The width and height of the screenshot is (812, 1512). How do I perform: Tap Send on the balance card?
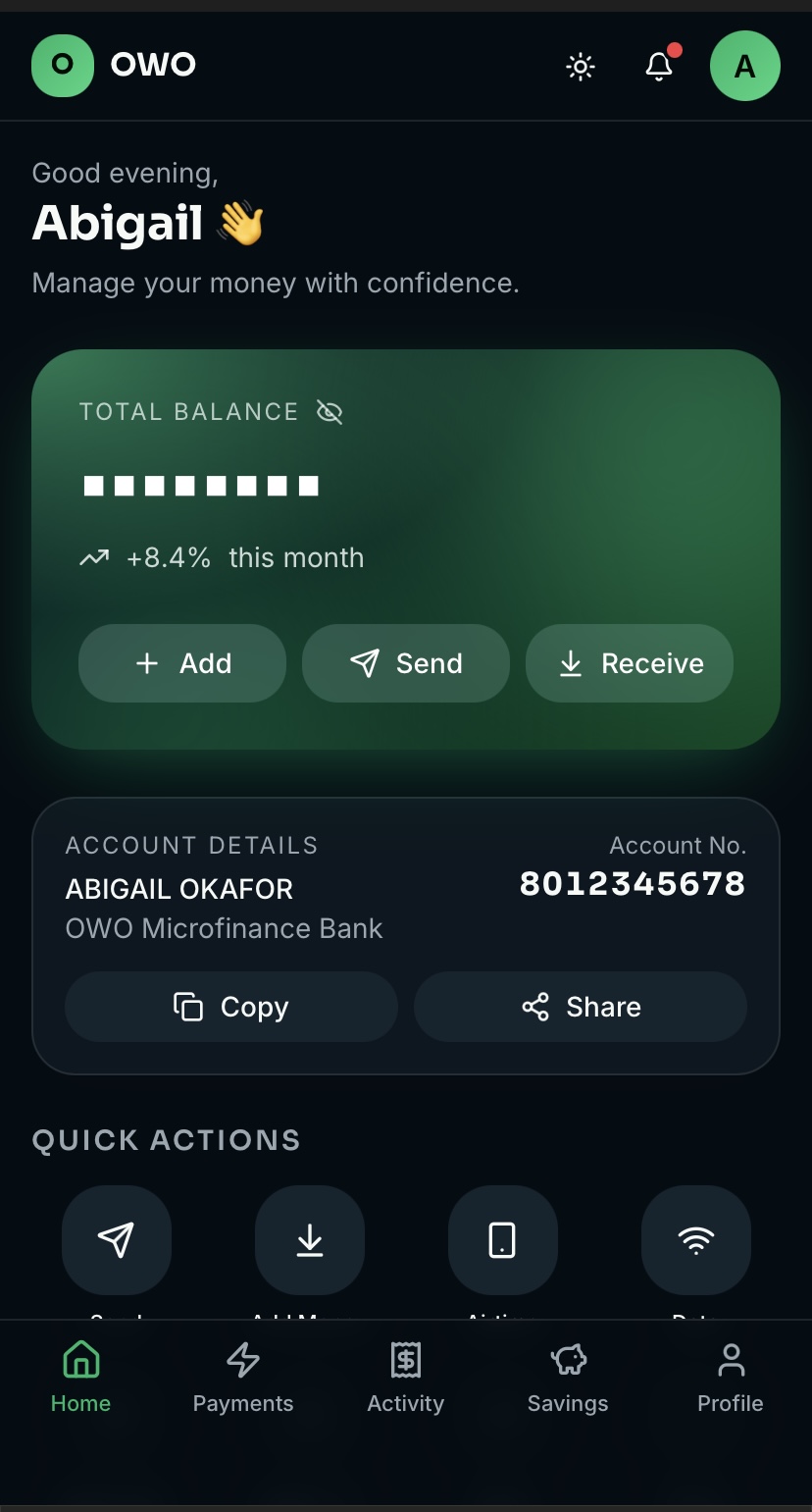[406, 663]
